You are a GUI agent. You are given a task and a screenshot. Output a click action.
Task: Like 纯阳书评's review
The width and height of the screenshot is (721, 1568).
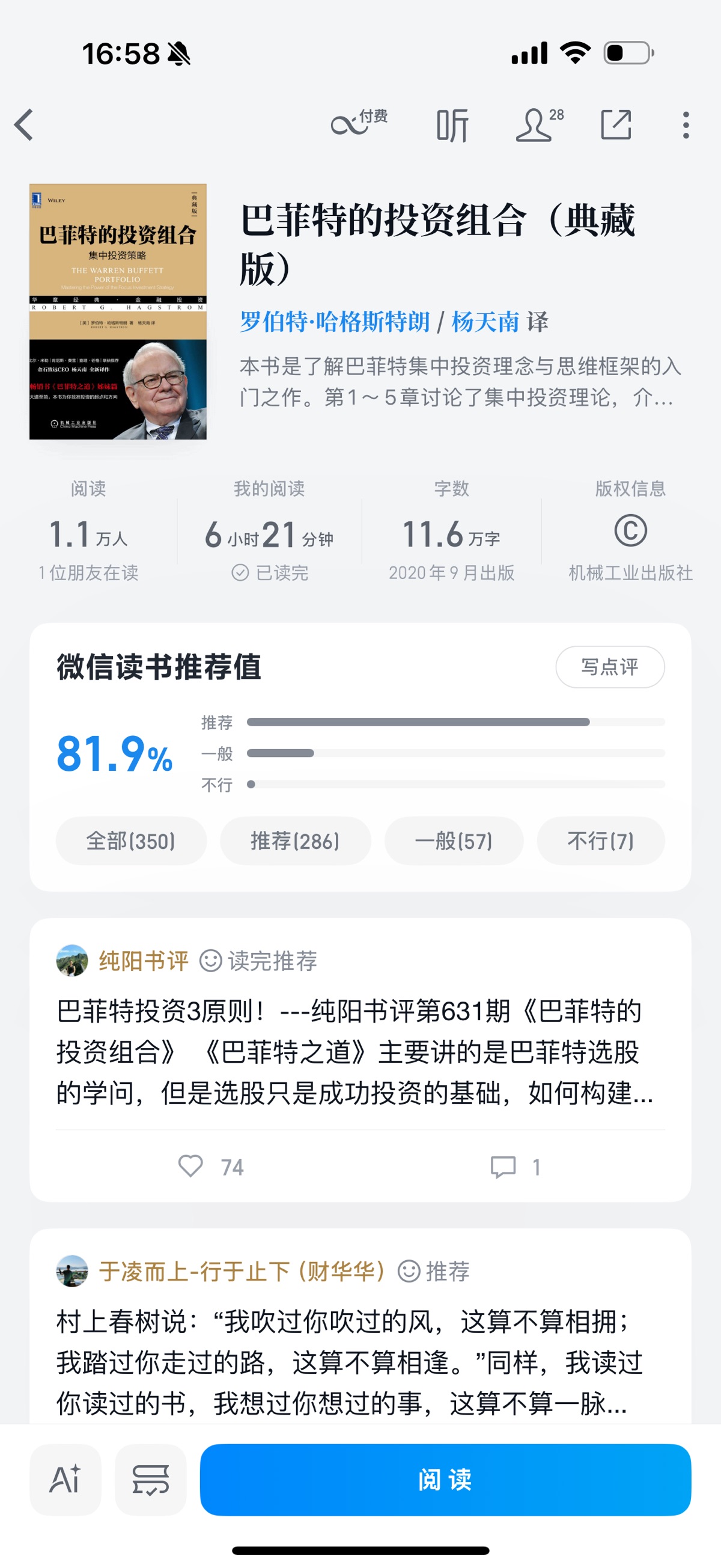191,1166
